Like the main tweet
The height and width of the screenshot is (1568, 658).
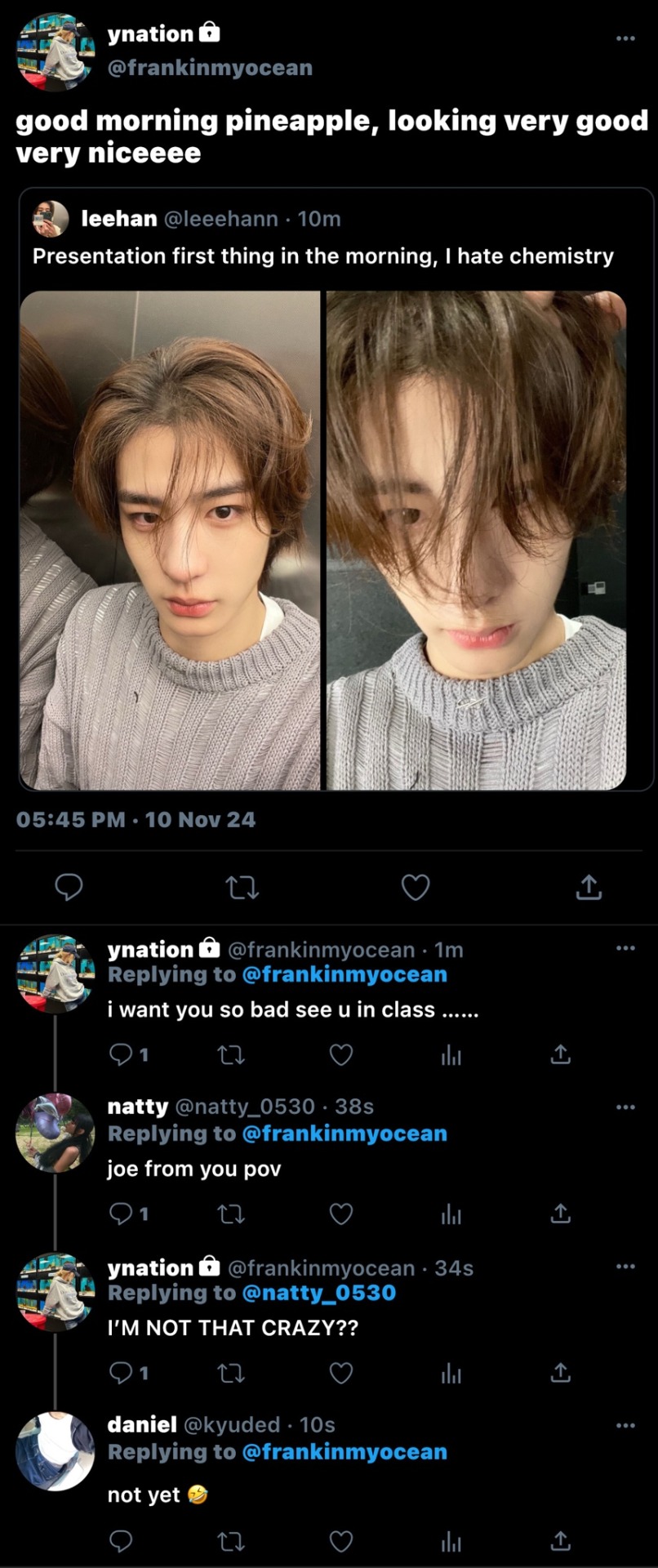tap(416, 887)
